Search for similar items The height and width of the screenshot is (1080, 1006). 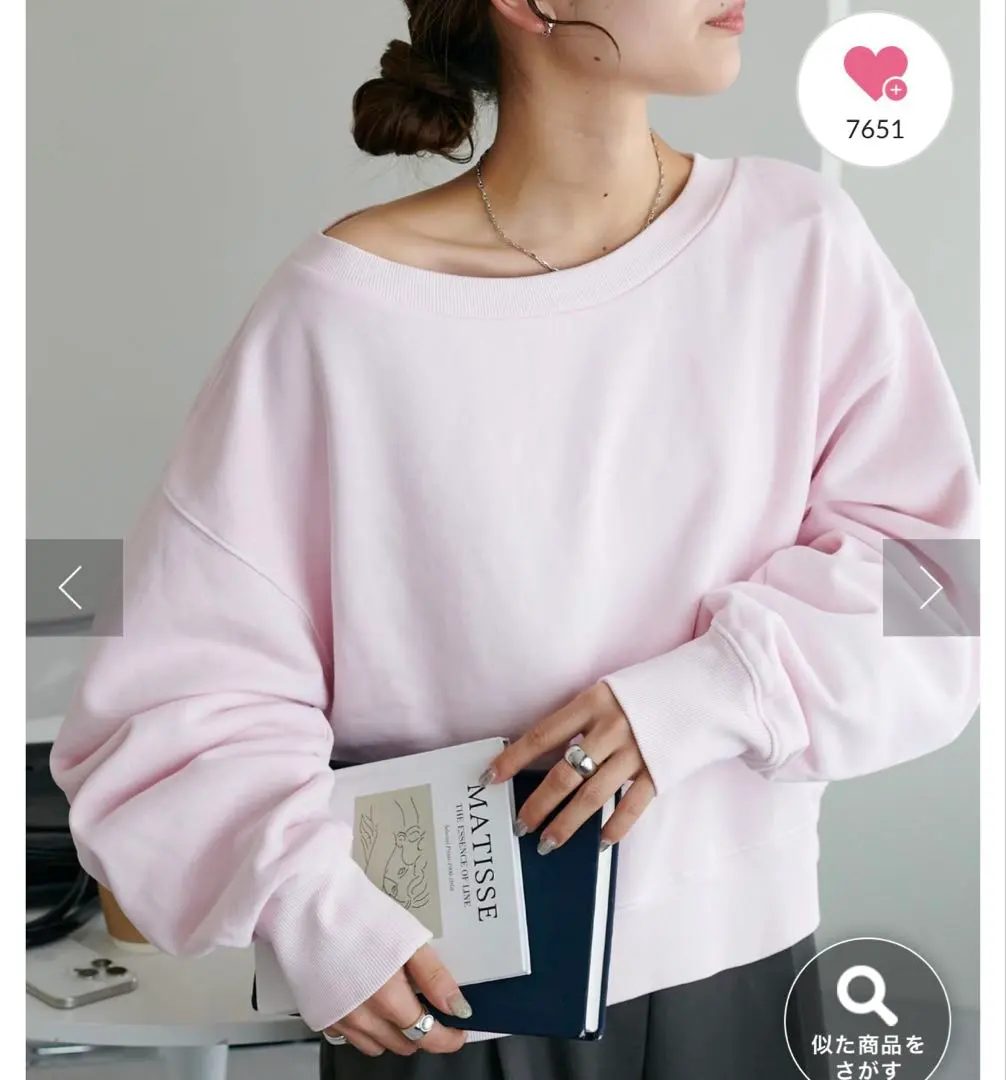[x=867, y=1012]
